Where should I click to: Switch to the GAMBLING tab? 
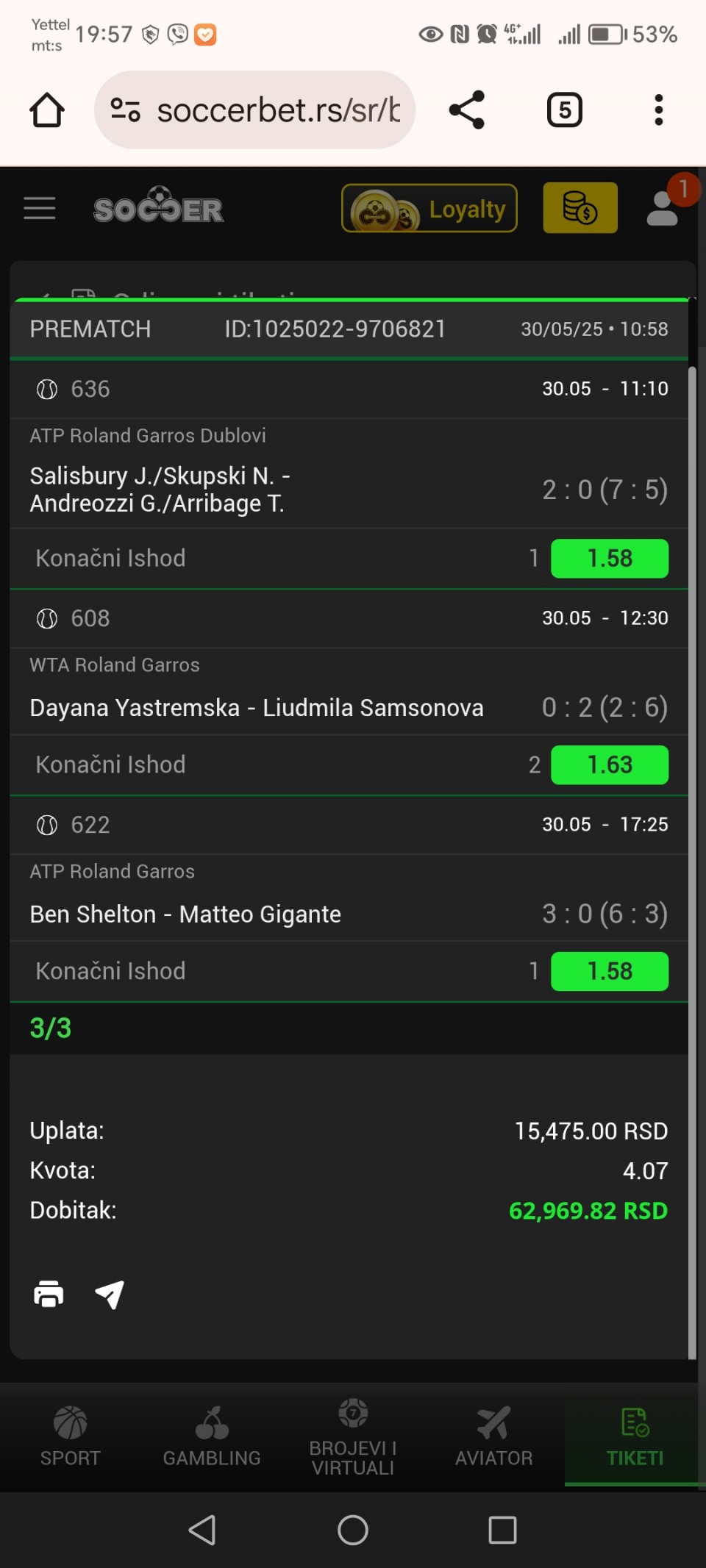pyautogui.click(x=212, y=1436)
